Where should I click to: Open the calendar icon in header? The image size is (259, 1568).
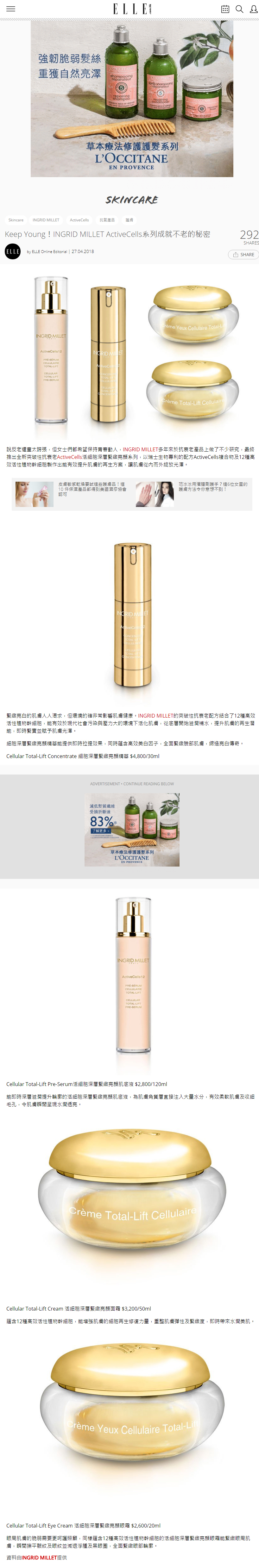(x=225, y=9)
